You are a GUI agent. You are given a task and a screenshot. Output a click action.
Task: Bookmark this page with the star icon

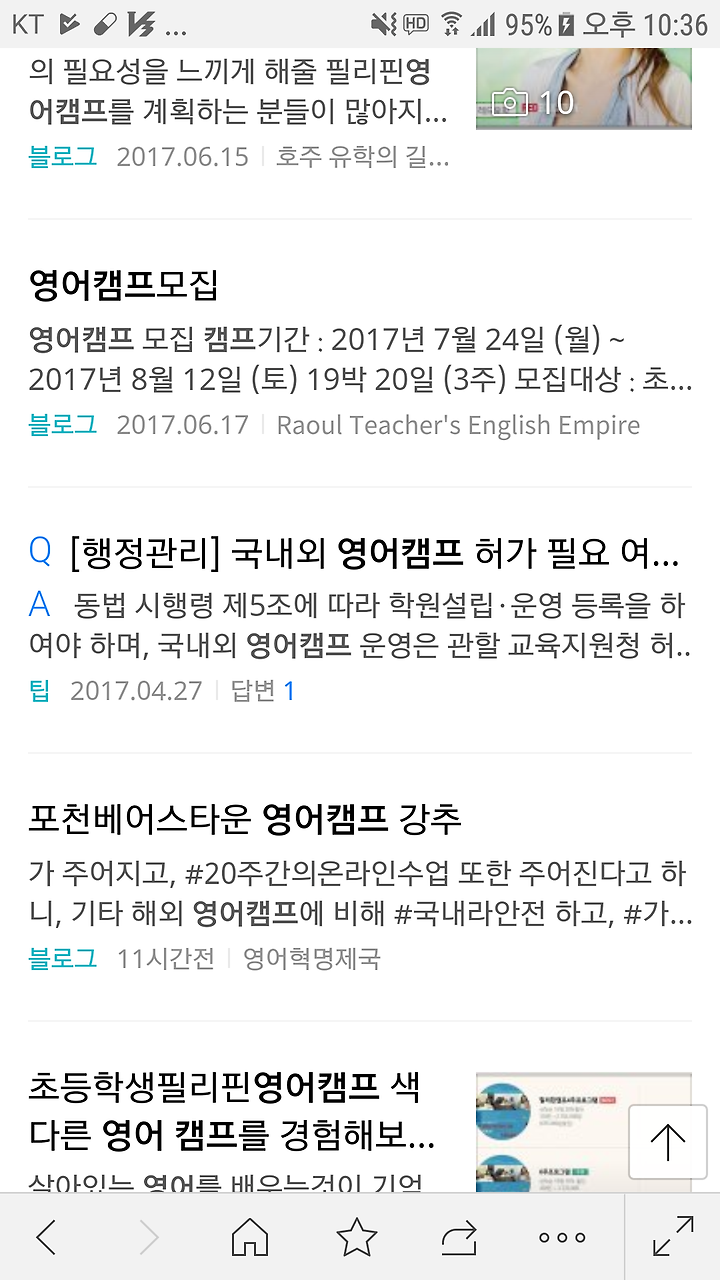point(356,1237)
